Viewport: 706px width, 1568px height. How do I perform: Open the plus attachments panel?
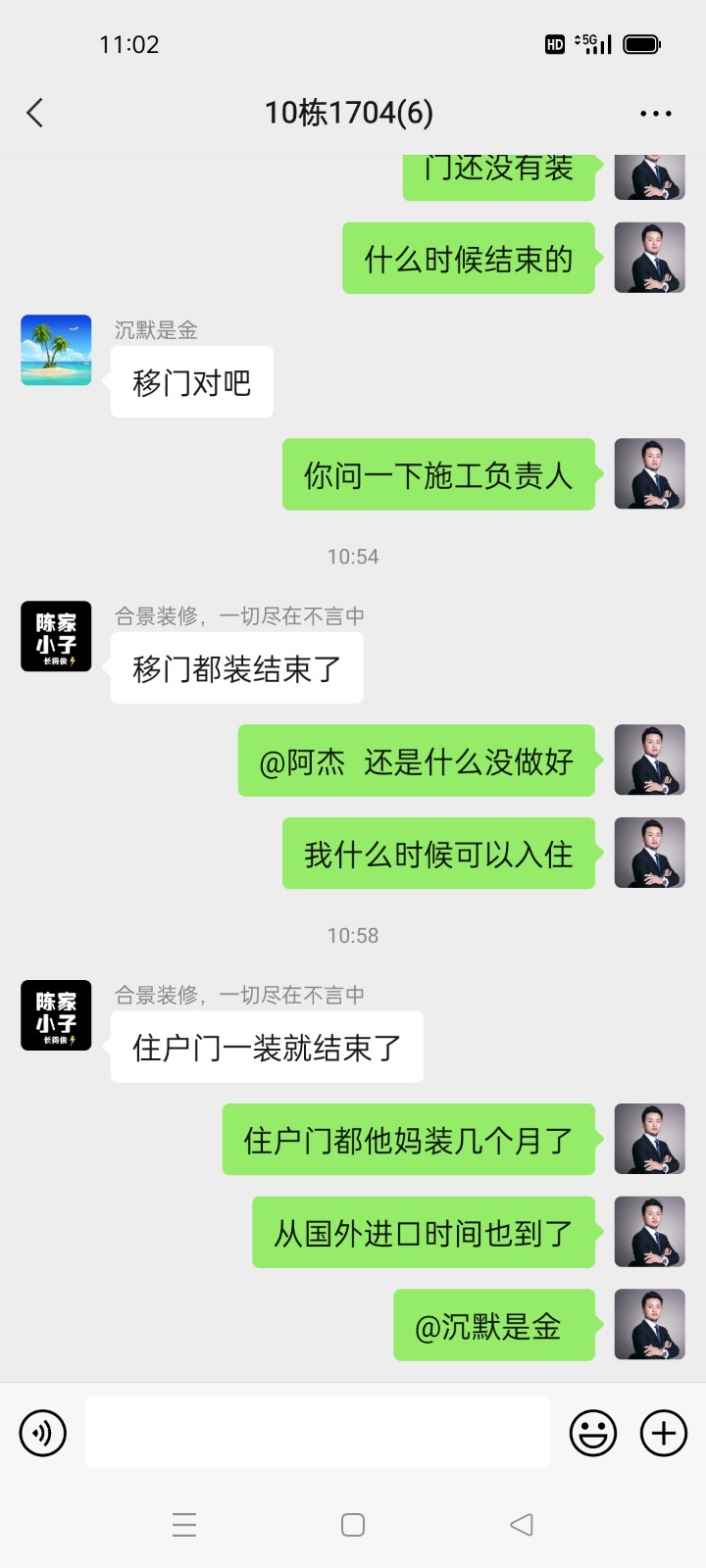coord(664,1433)
